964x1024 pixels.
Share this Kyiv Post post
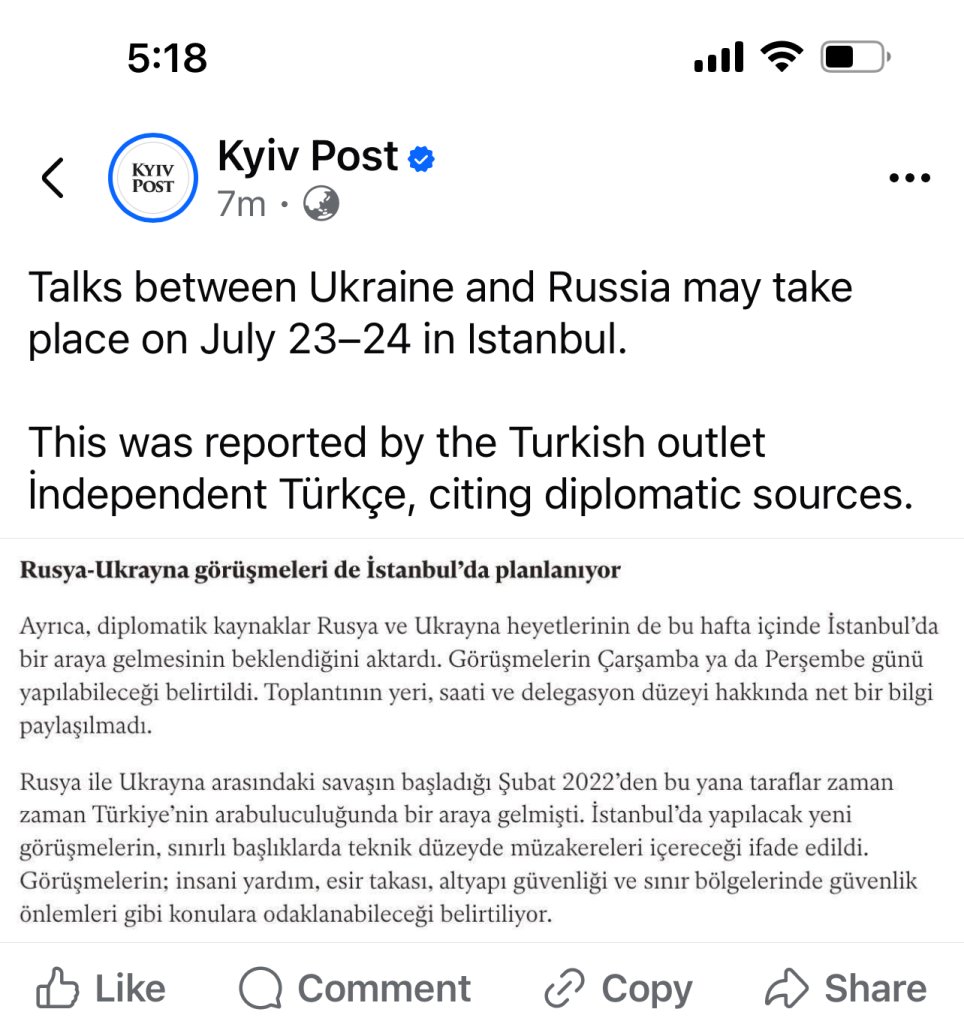point(846,989)
